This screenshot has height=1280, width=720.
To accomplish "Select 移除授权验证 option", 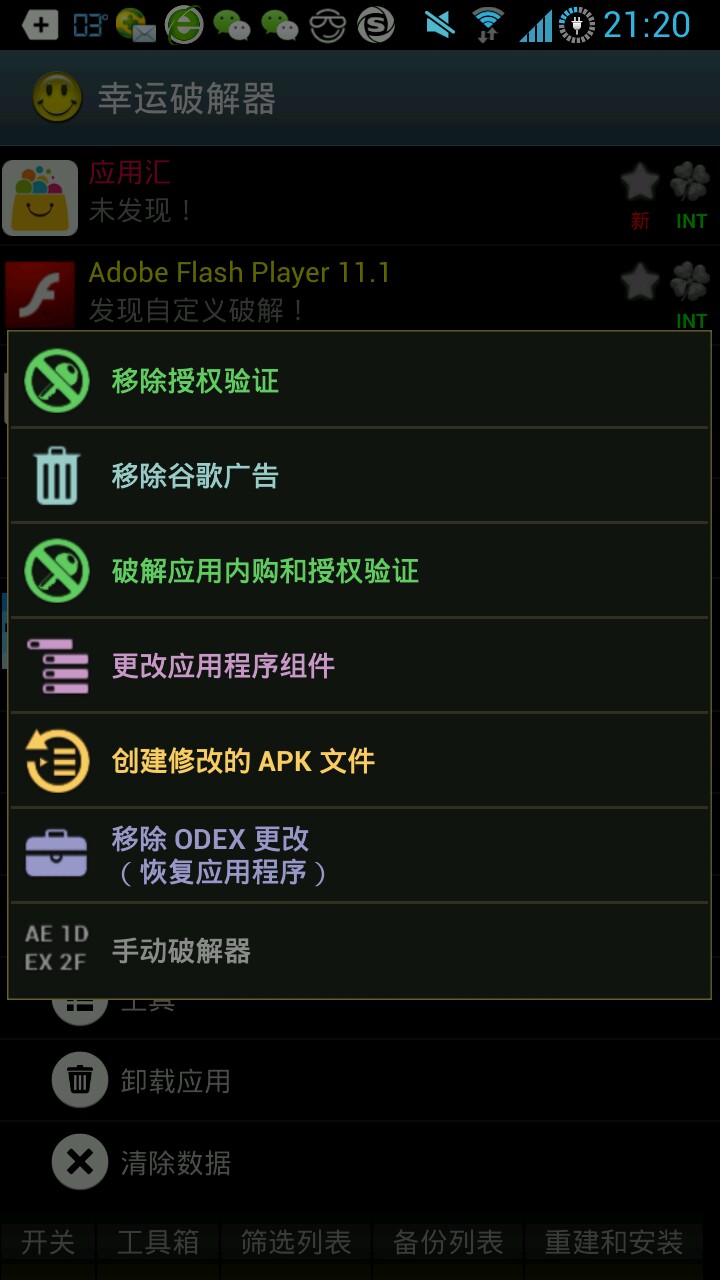I will tap(358, 381).
